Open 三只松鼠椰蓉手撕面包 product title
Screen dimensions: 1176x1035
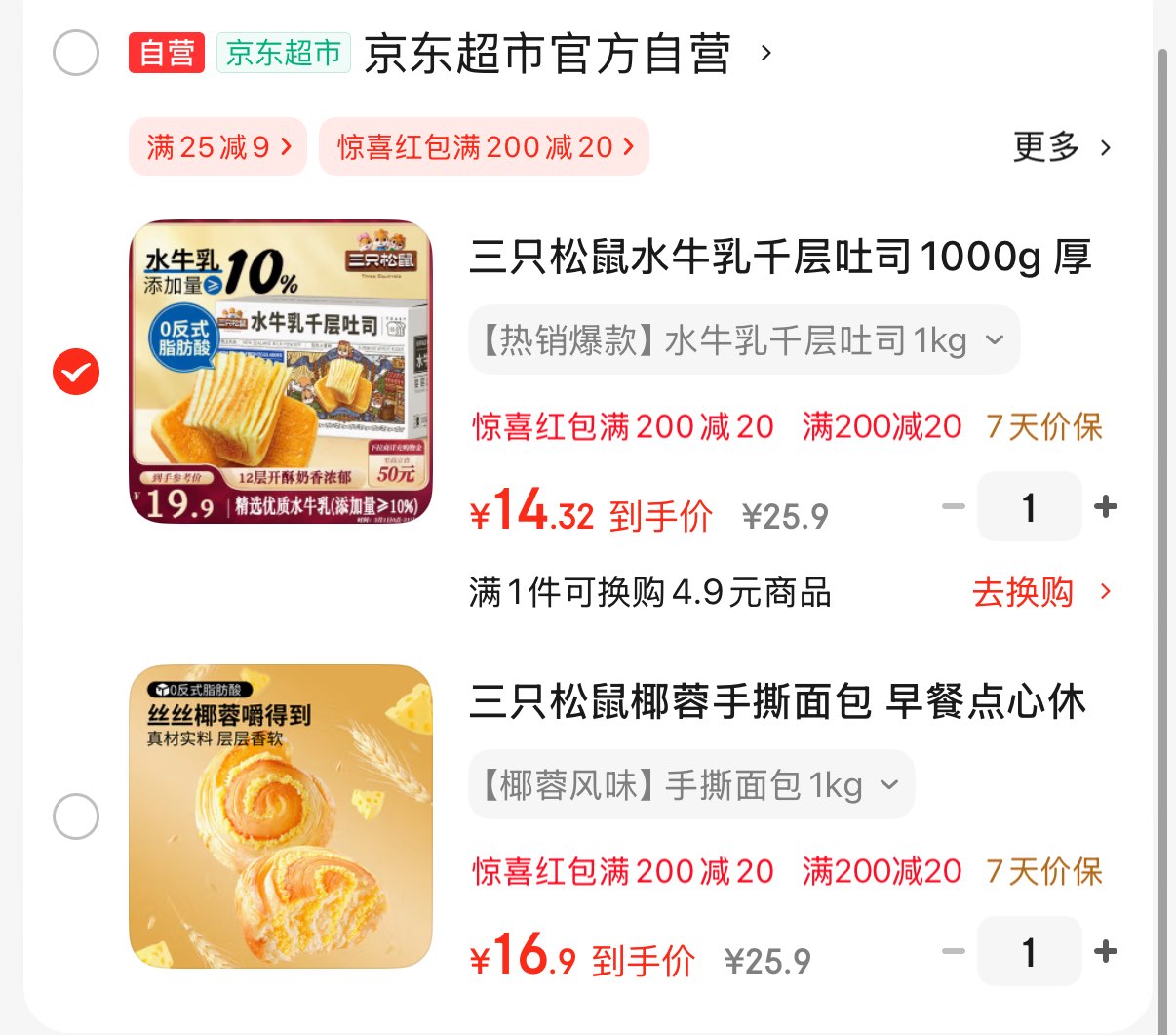coord(777,702)
